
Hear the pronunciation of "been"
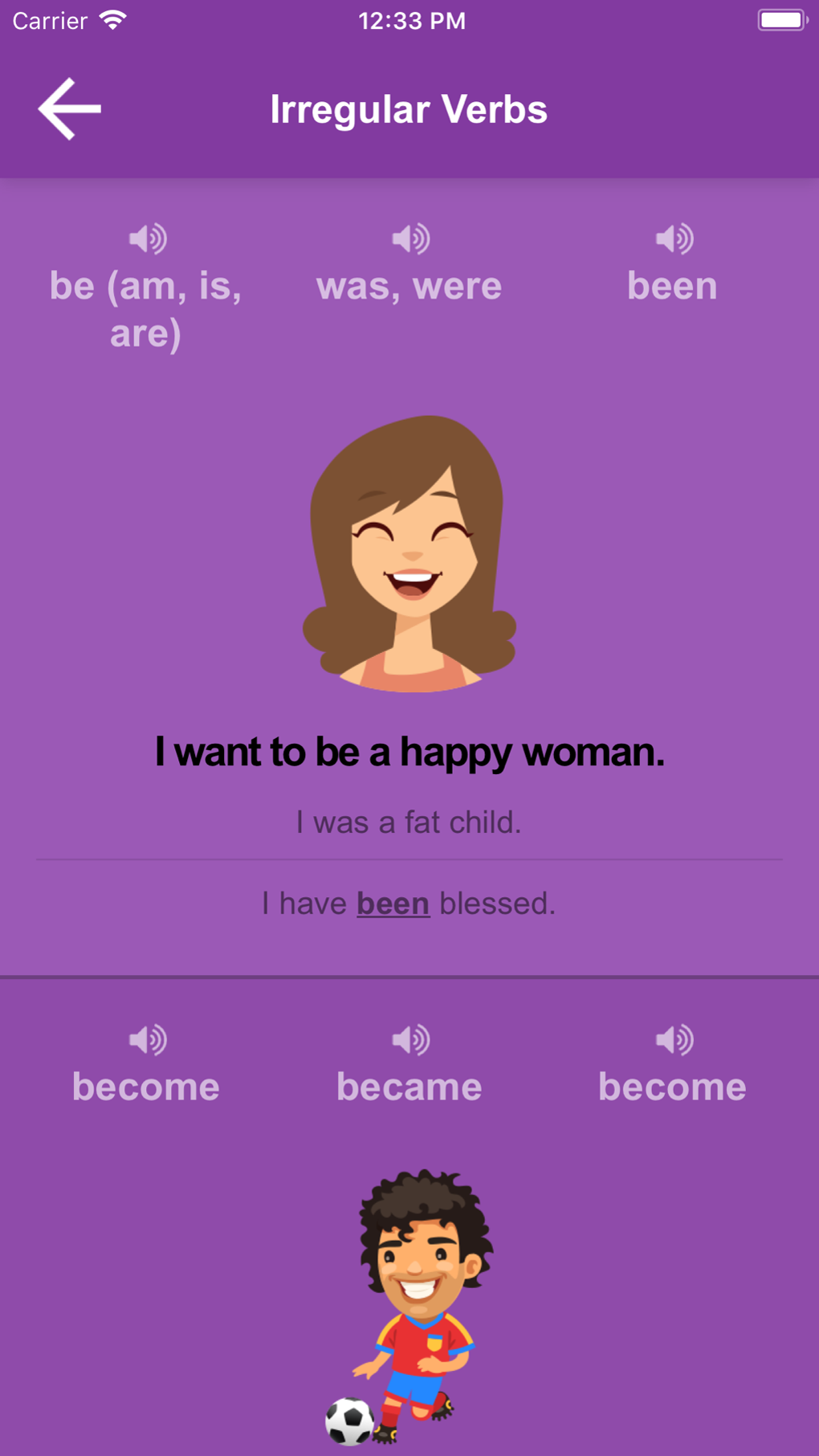[x=674, y=239]
